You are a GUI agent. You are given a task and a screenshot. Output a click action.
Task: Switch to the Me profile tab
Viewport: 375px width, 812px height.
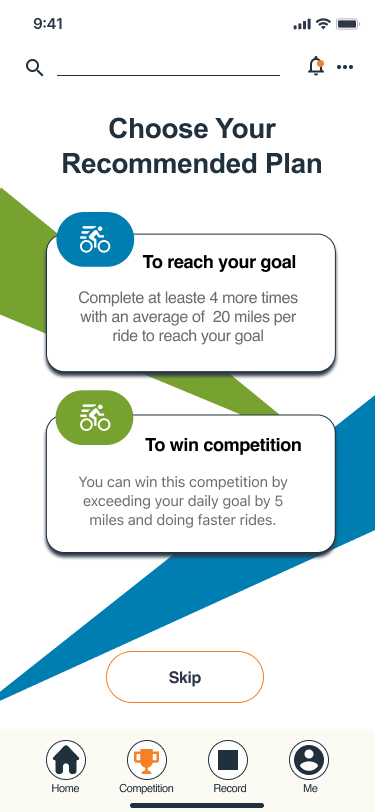pos(309,767)
